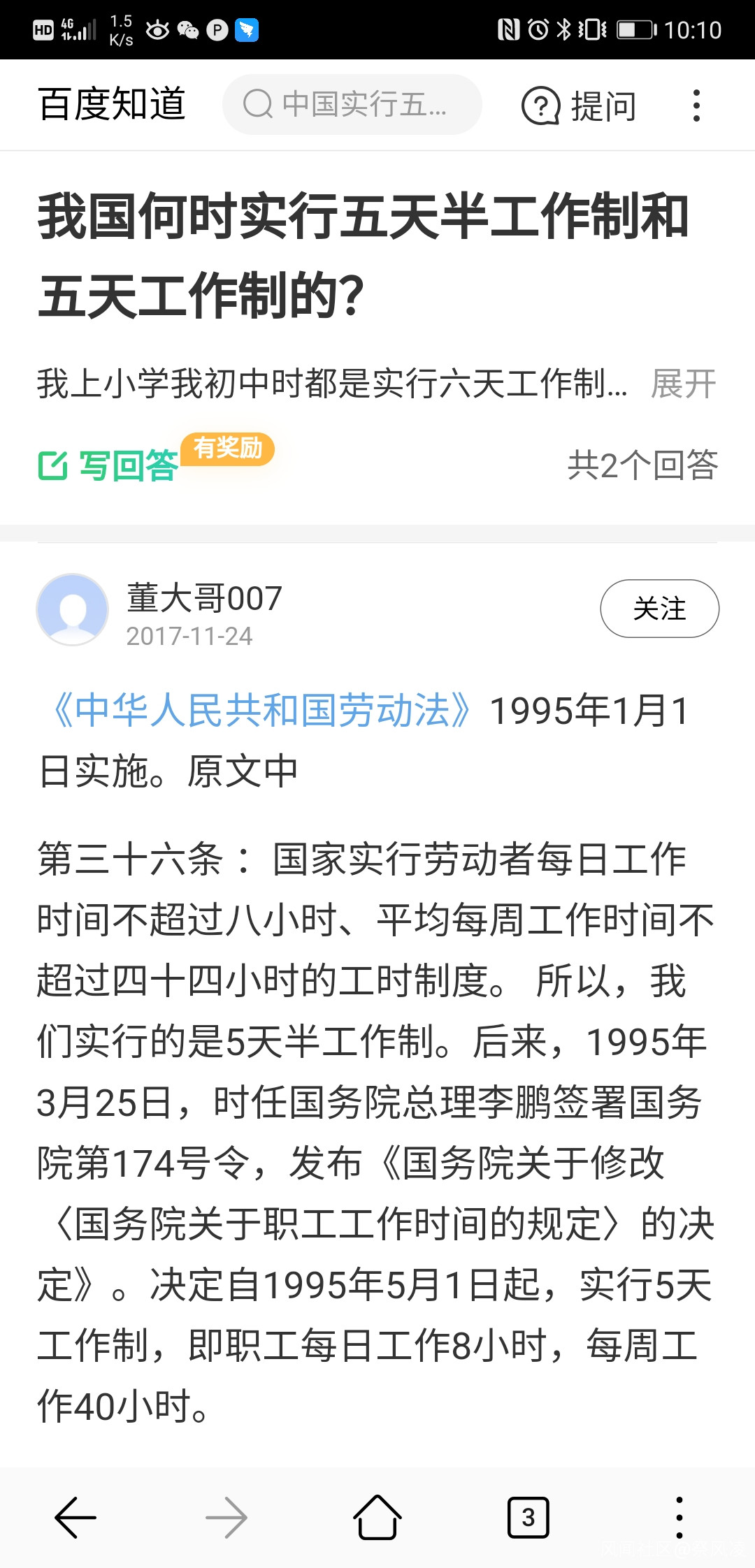Expand the question description via 展开
The height and width of the screenshot is (1568, 755).
pos(683,384)
